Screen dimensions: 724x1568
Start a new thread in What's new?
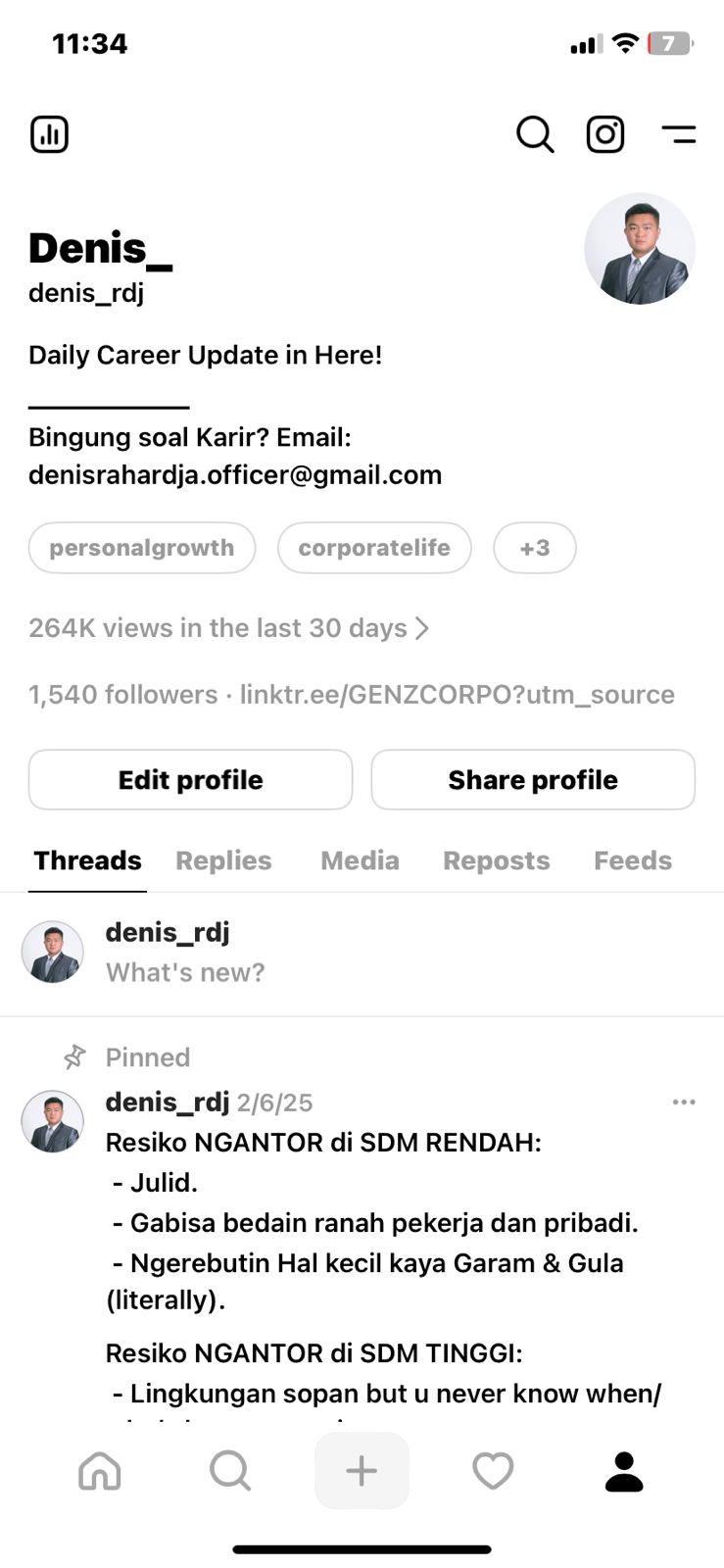click(185, 972)
